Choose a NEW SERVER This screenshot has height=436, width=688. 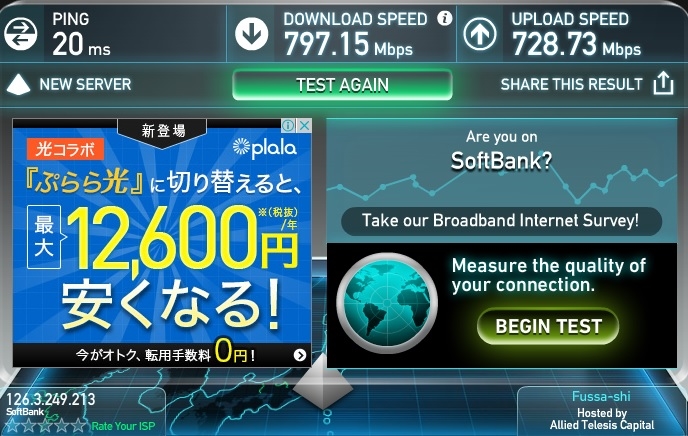point(68,85)
